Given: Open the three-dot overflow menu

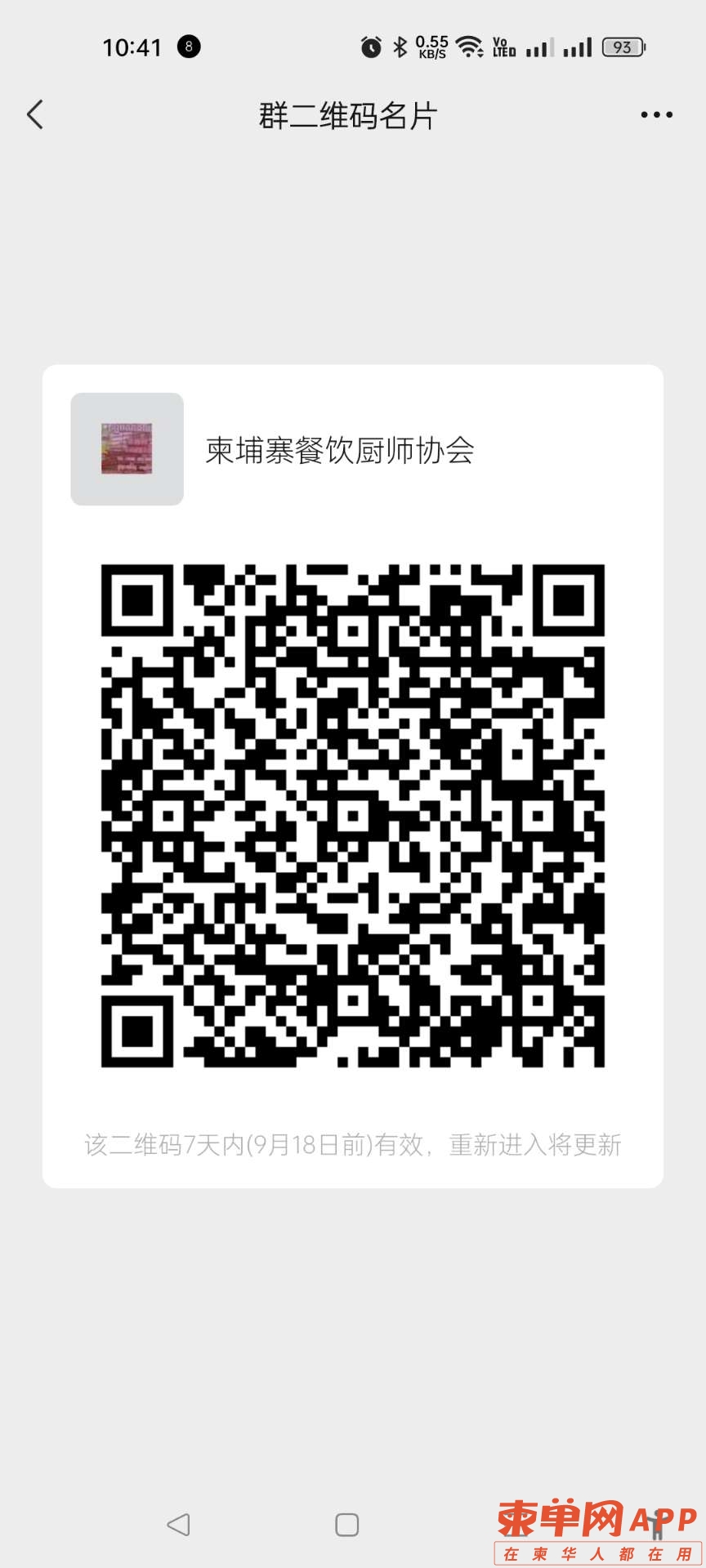Looking at the screenshot, I should [x=656, y=115].
